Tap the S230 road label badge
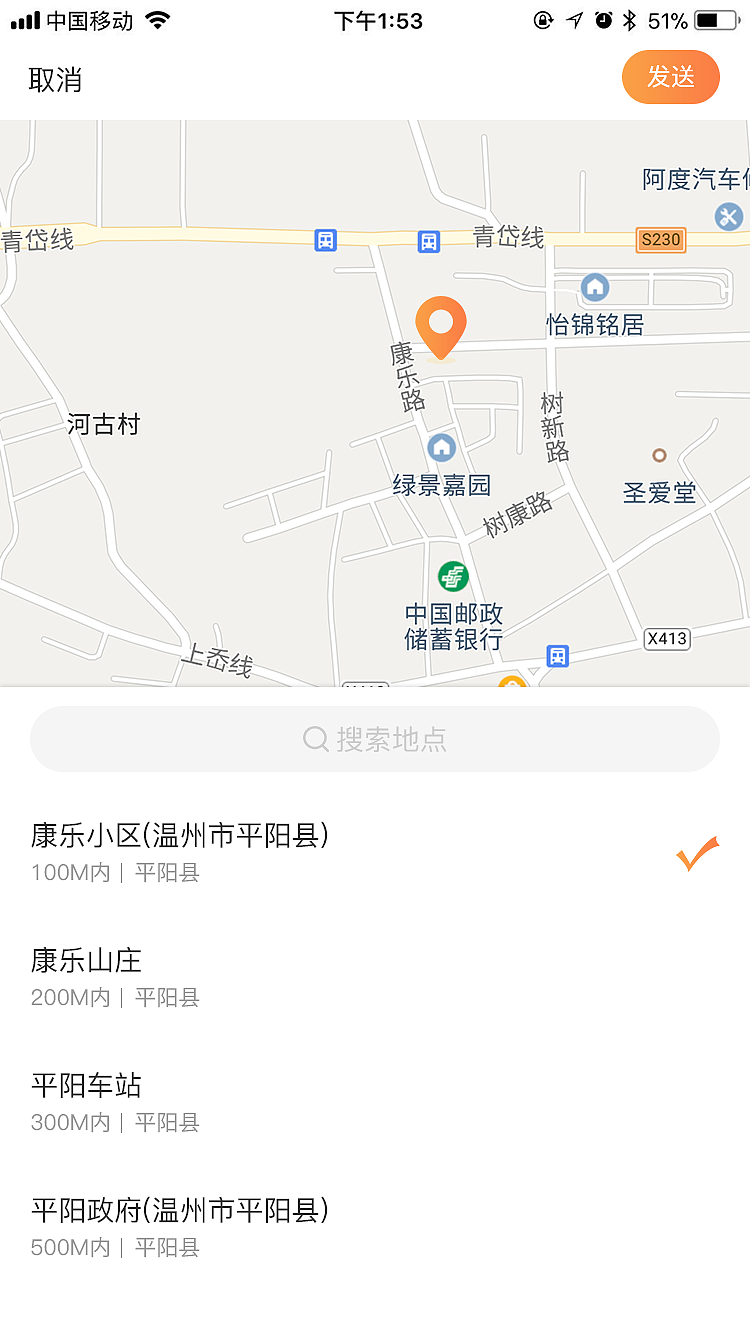750x1334 pixels. [x=660, y=240]
